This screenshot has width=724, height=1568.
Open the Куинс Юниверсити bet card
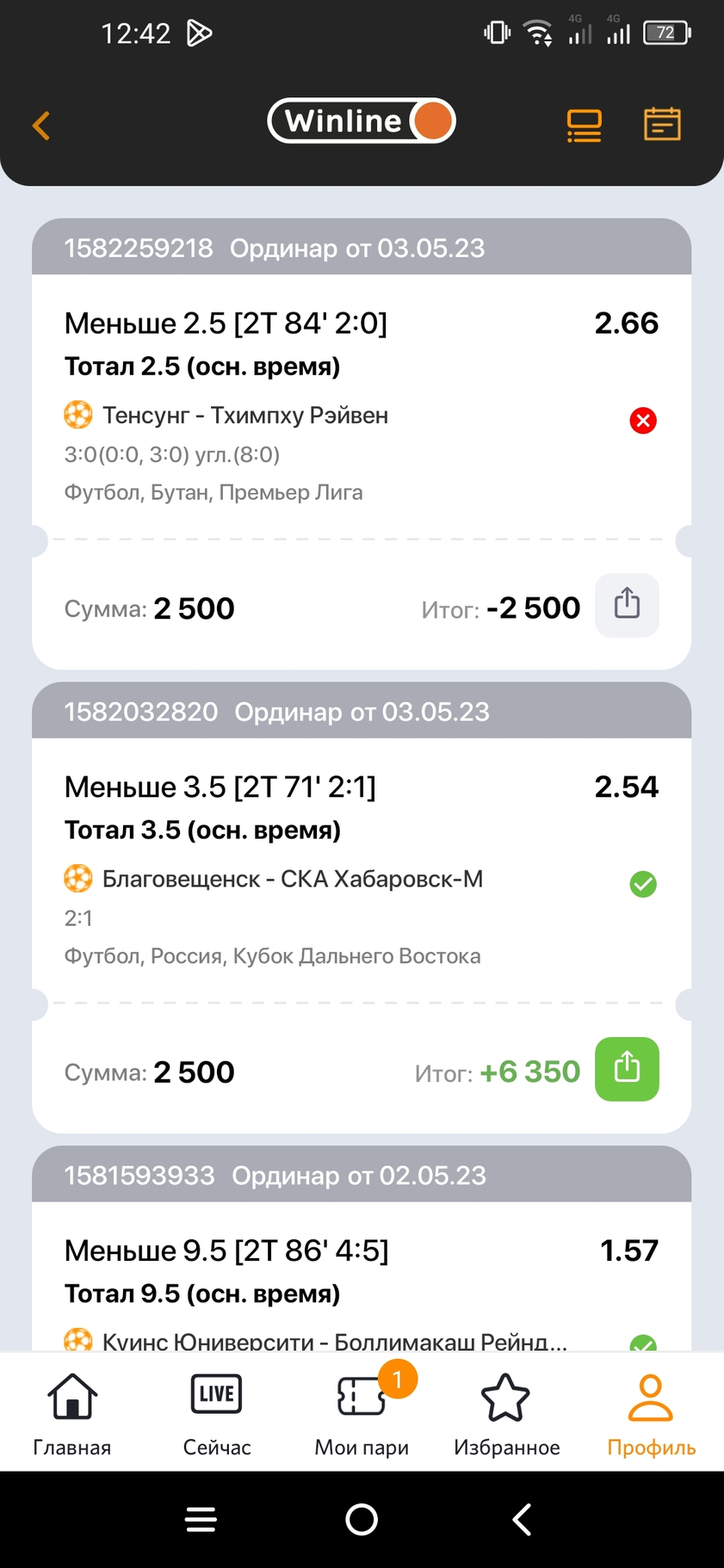pos(362,1249)
